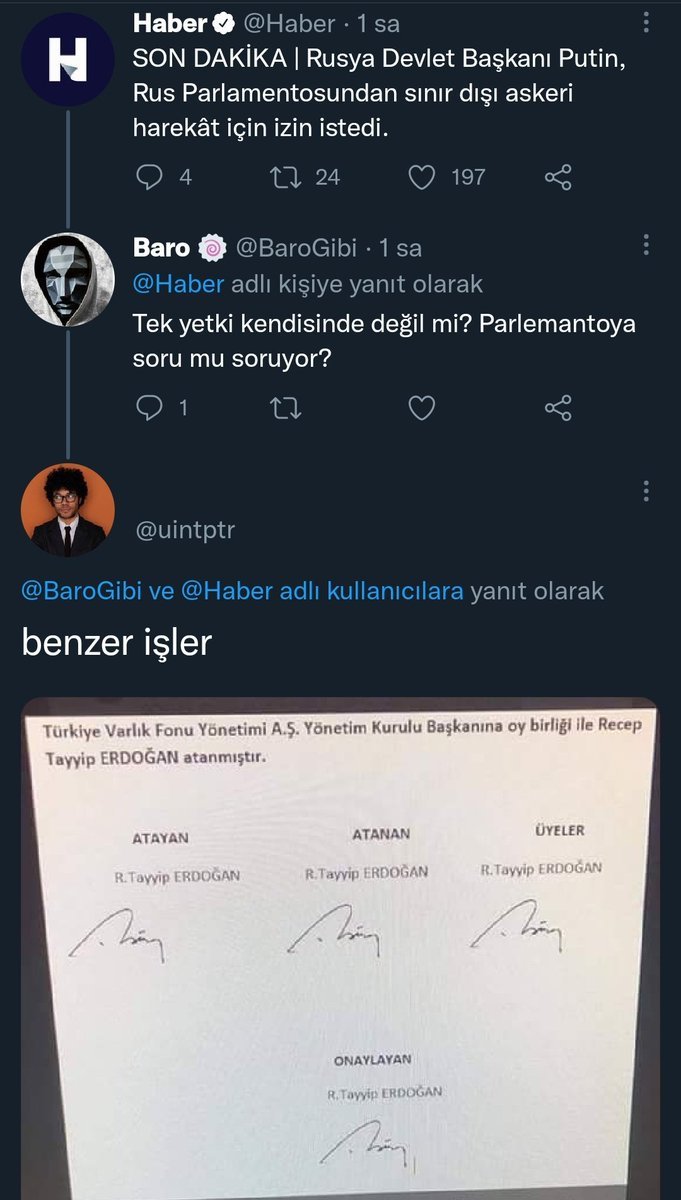Screen dimensions: 681x1200
Task: Open the attached document photo
Action: (x=340, y=940)
